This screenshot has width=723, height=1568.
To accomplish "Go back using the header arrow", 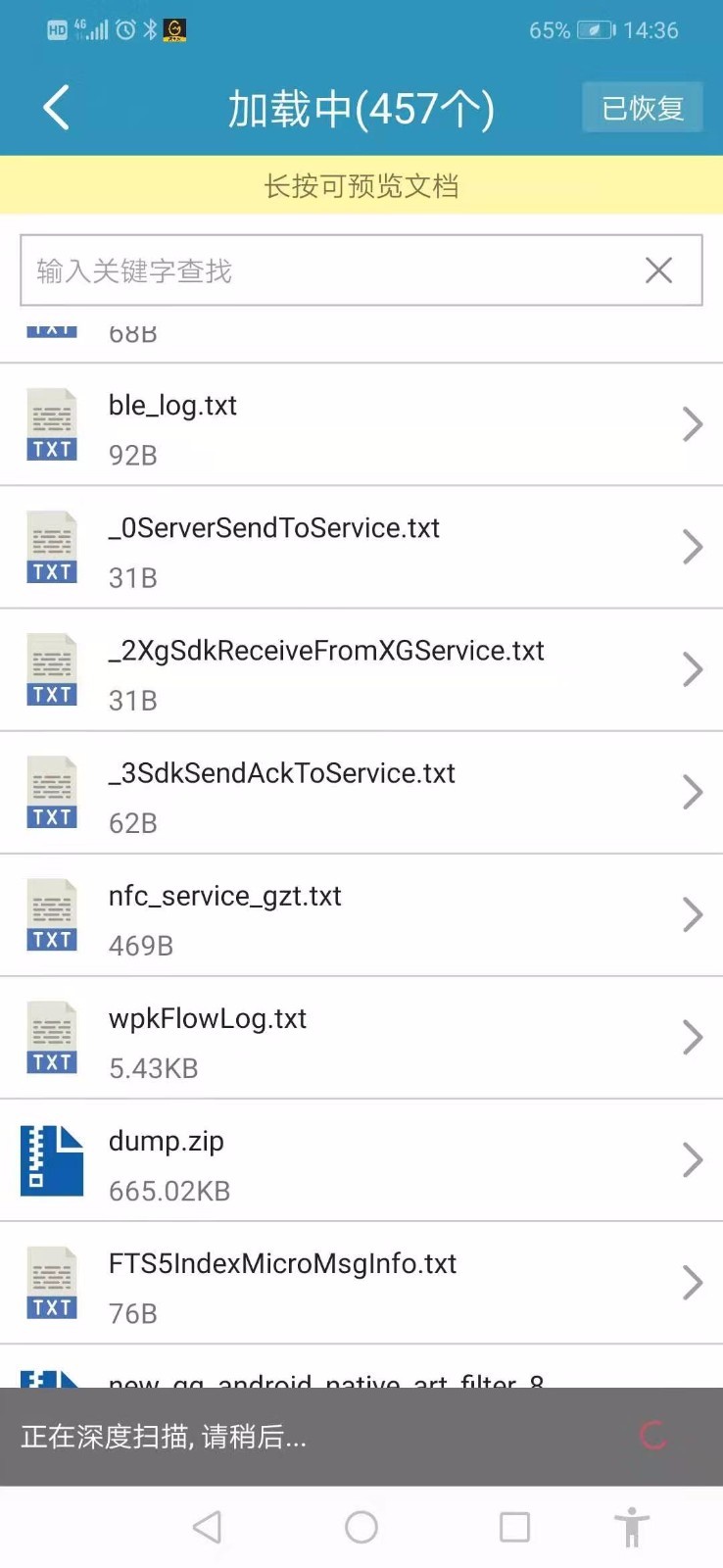I will [57, 108].
